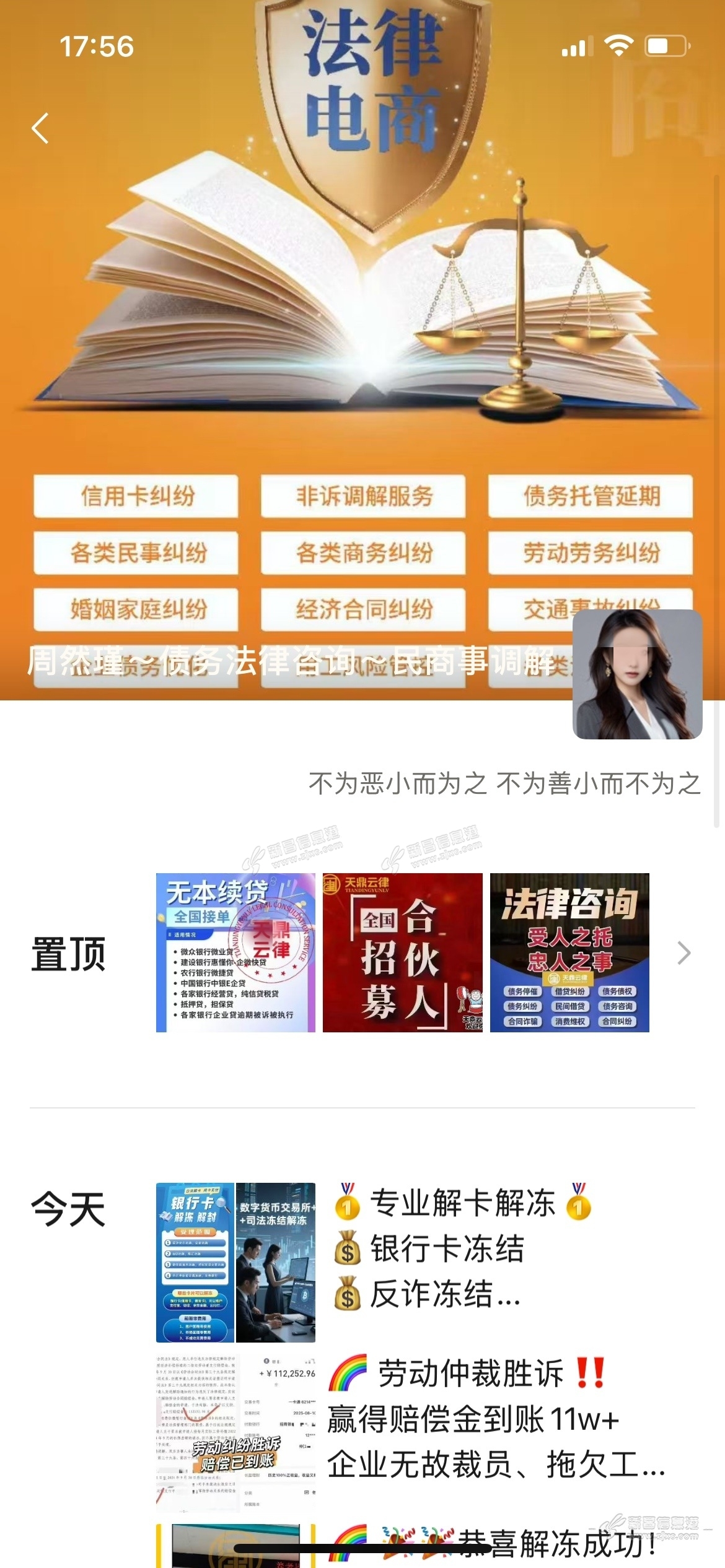Open today's 银行卡解冻 post image

[195, 1262]
